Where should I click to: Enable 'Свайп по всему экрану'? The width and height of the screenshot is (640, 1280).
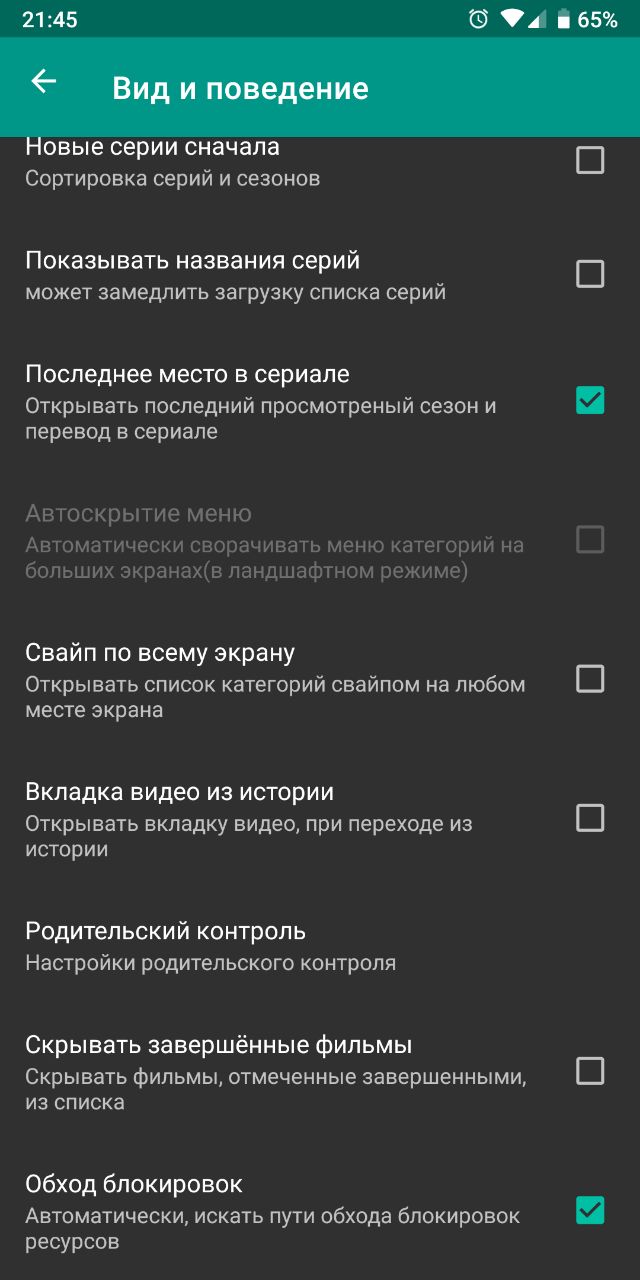(x=590, y=679)
